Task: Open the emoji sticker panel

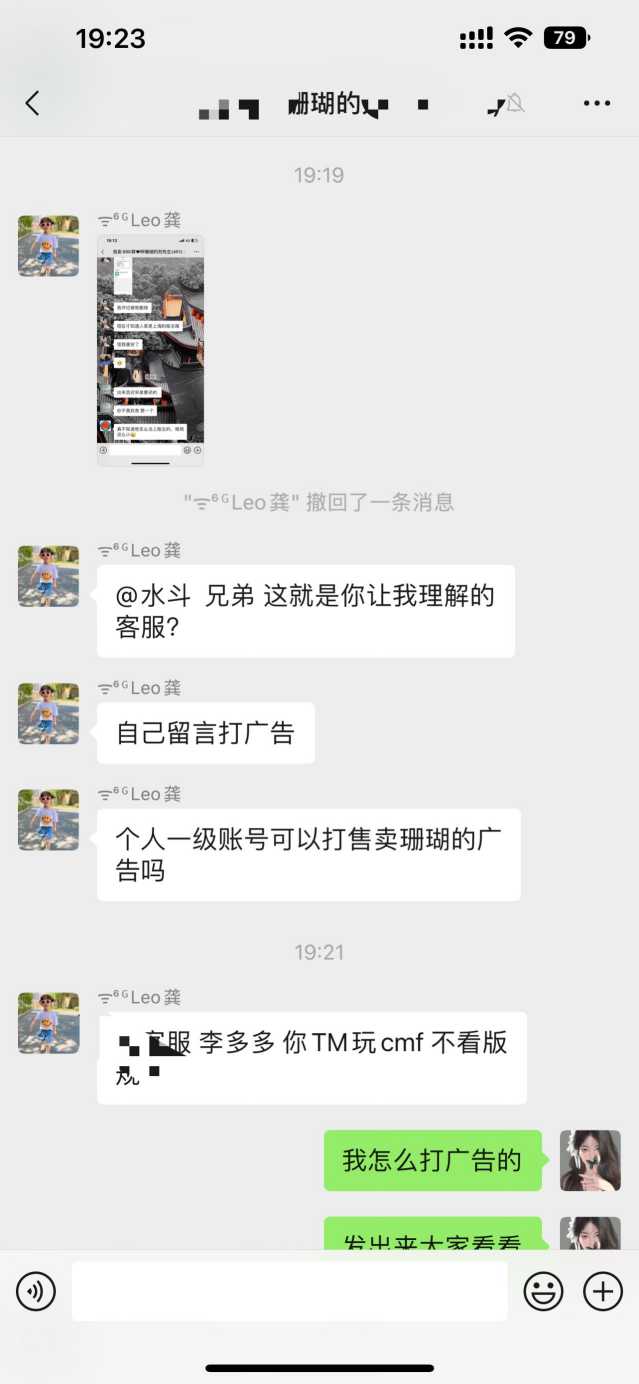Action: point(543,1292)
